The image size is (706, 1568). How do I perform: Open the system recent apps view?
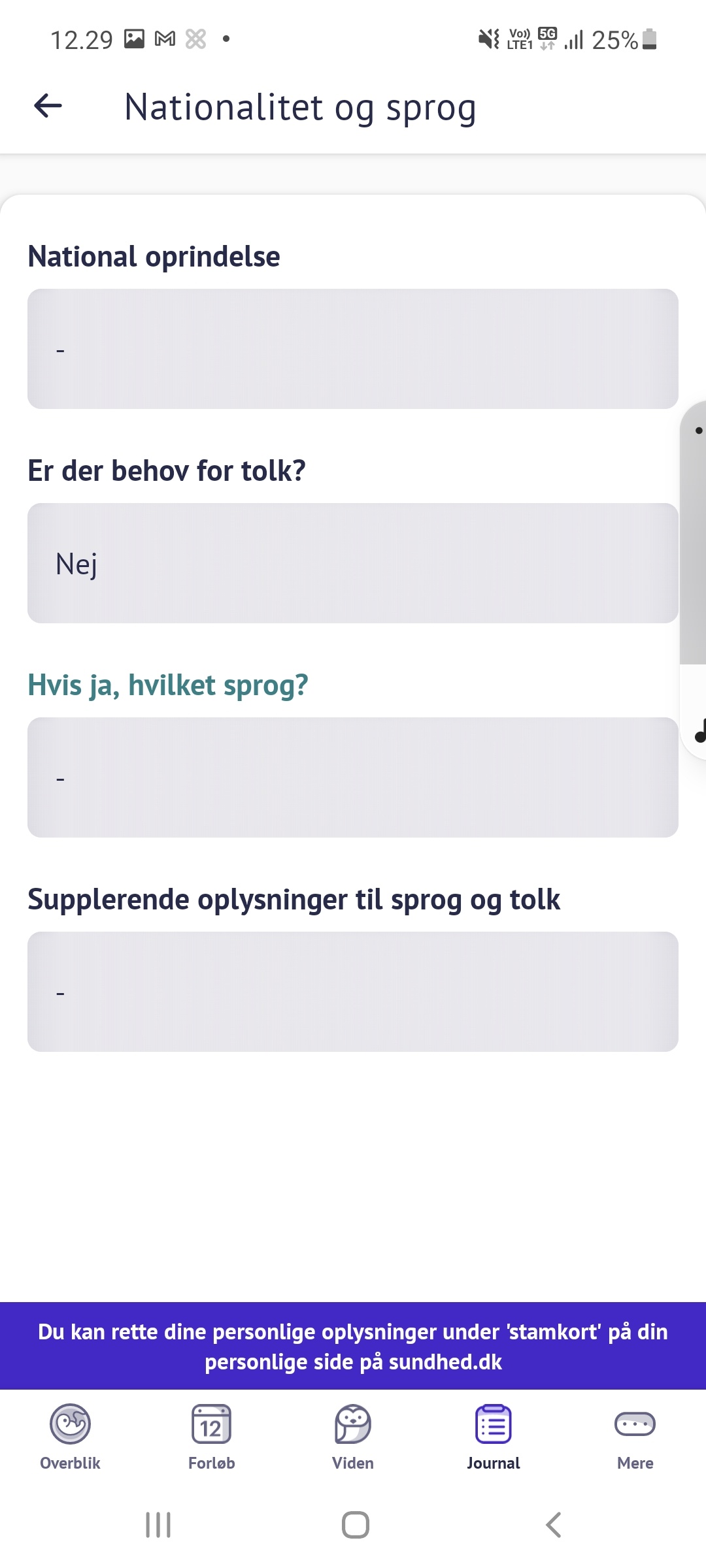tap(158, 1525)
